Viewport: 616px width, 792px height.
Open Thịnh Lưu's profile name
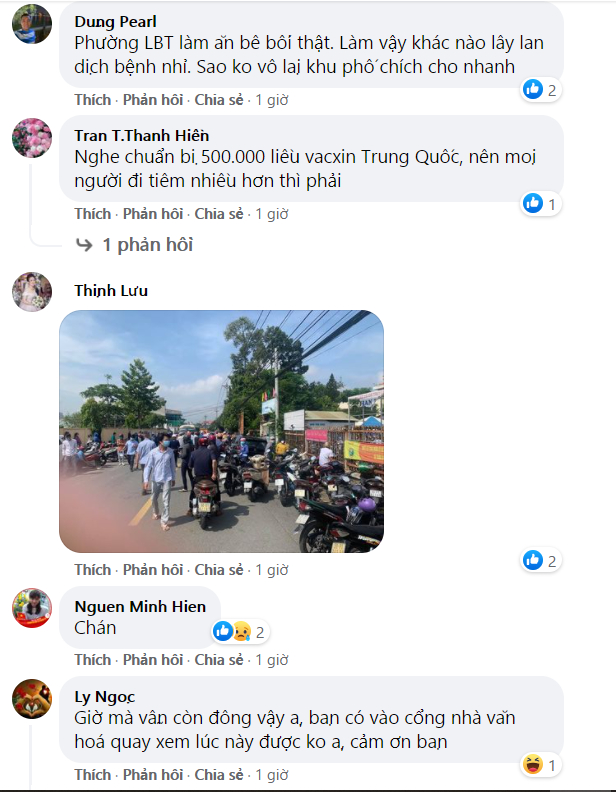[x=111, y=290]
